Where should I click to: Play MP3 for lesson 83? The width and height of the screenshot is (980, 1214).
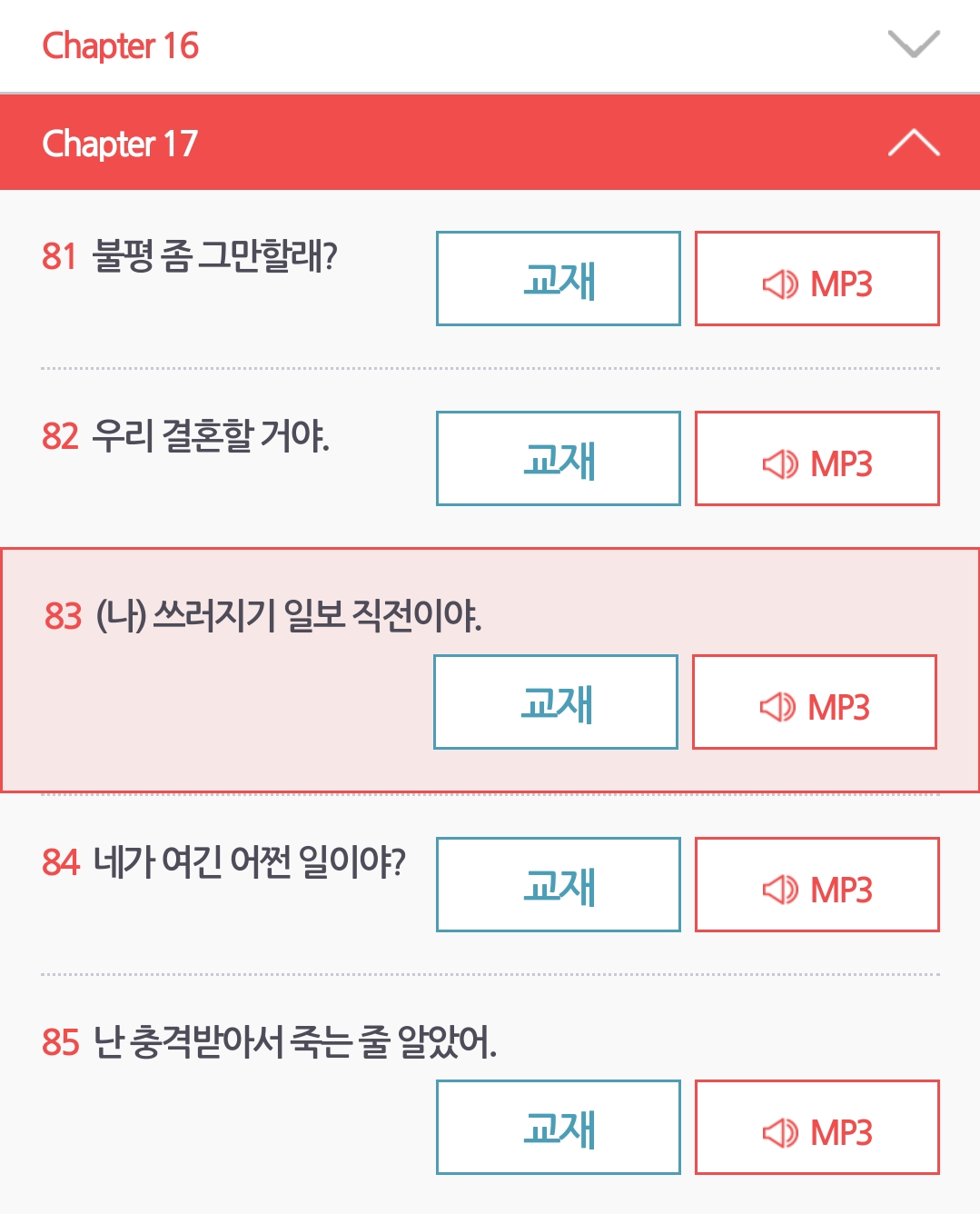coord(814,702)
